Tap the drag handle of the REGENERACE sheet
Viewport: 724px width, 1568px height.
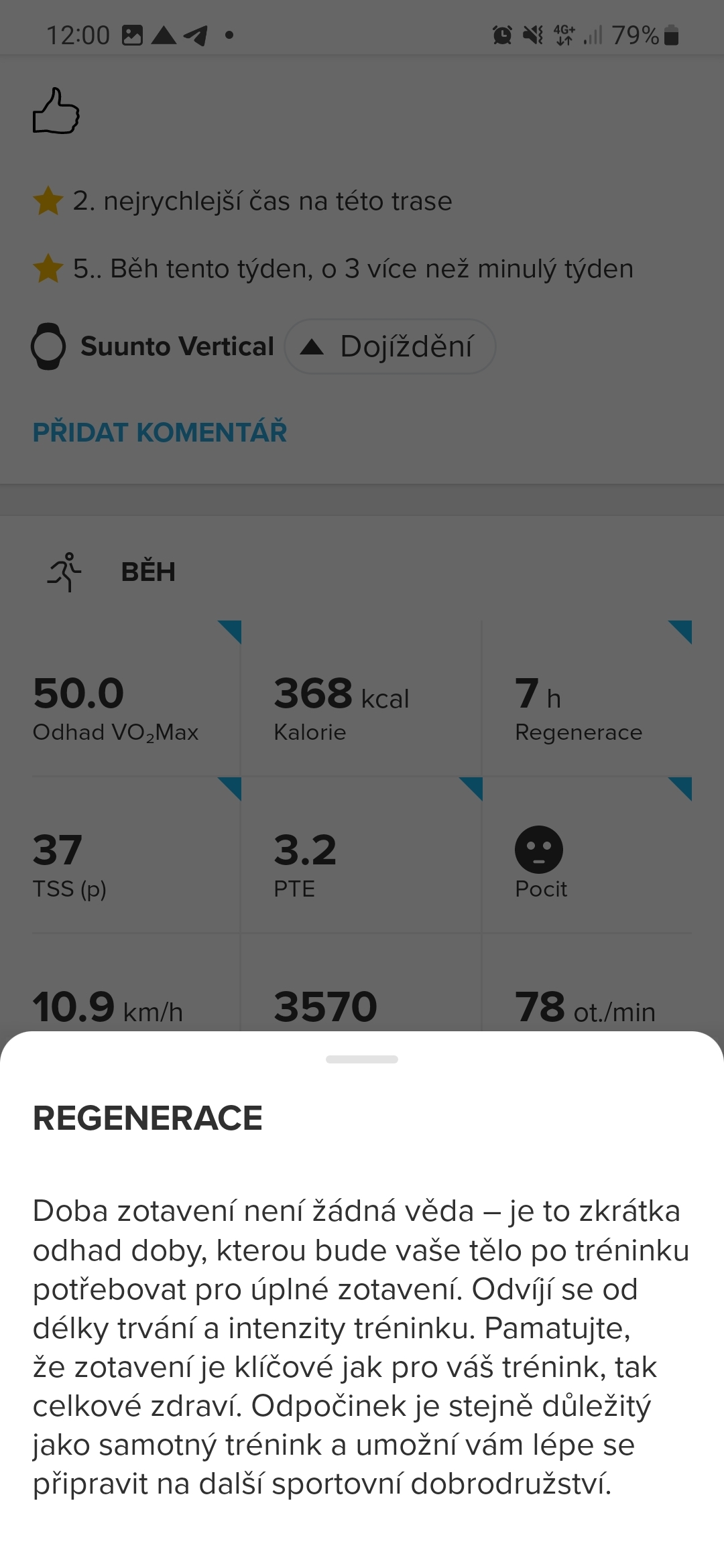362,1059
